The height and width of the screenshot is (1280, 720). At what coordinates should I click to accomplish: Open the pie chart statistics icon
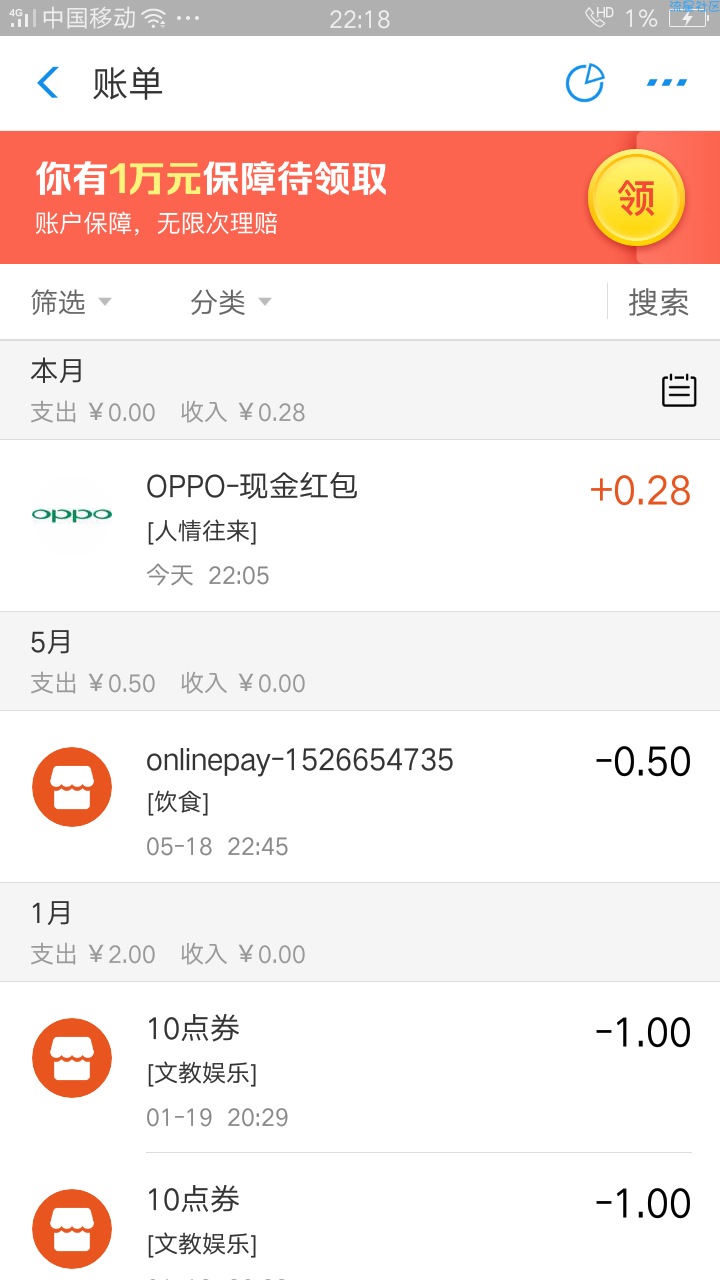585,83
